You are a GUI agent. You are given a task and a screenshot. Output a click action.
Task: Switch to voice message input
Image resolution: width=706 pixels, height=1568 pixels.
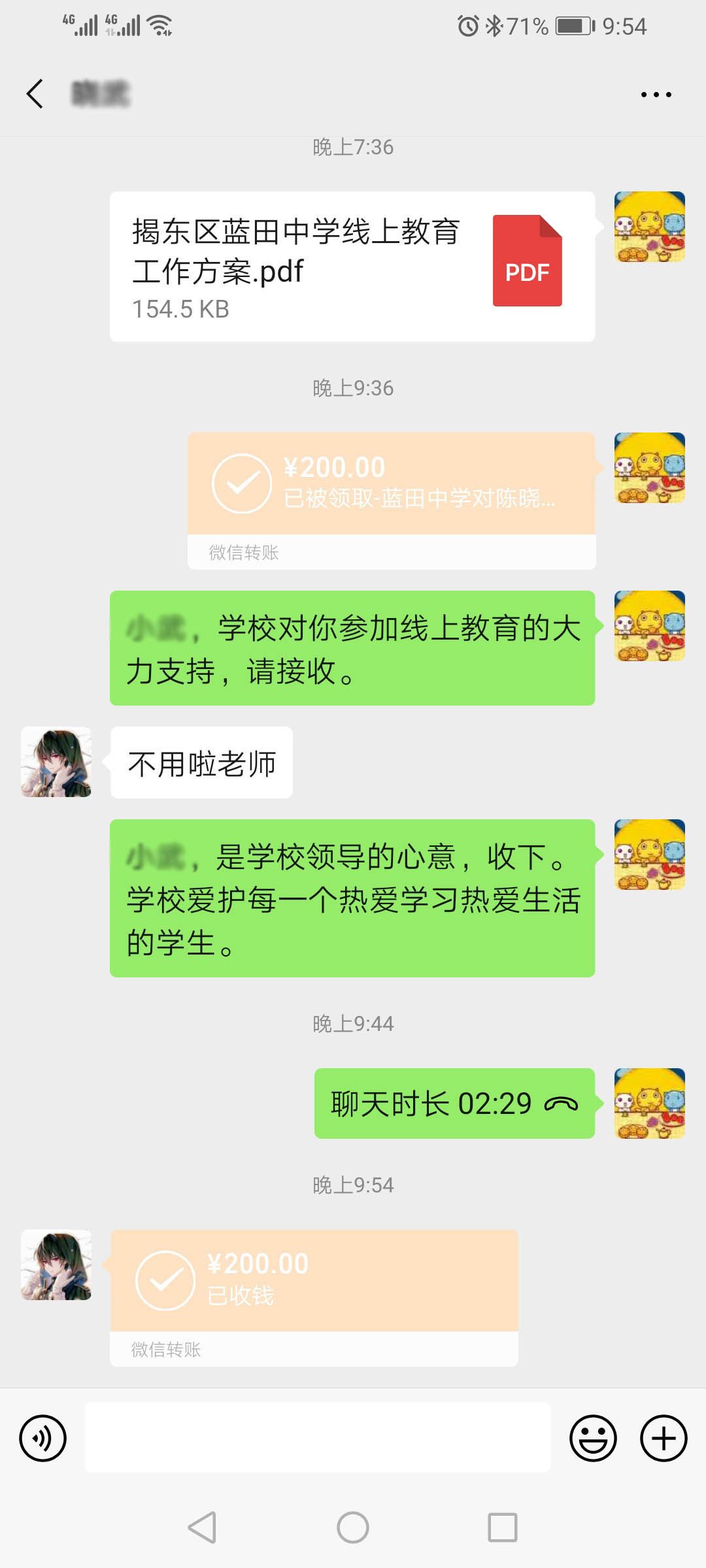click(x=42, y=1438)
